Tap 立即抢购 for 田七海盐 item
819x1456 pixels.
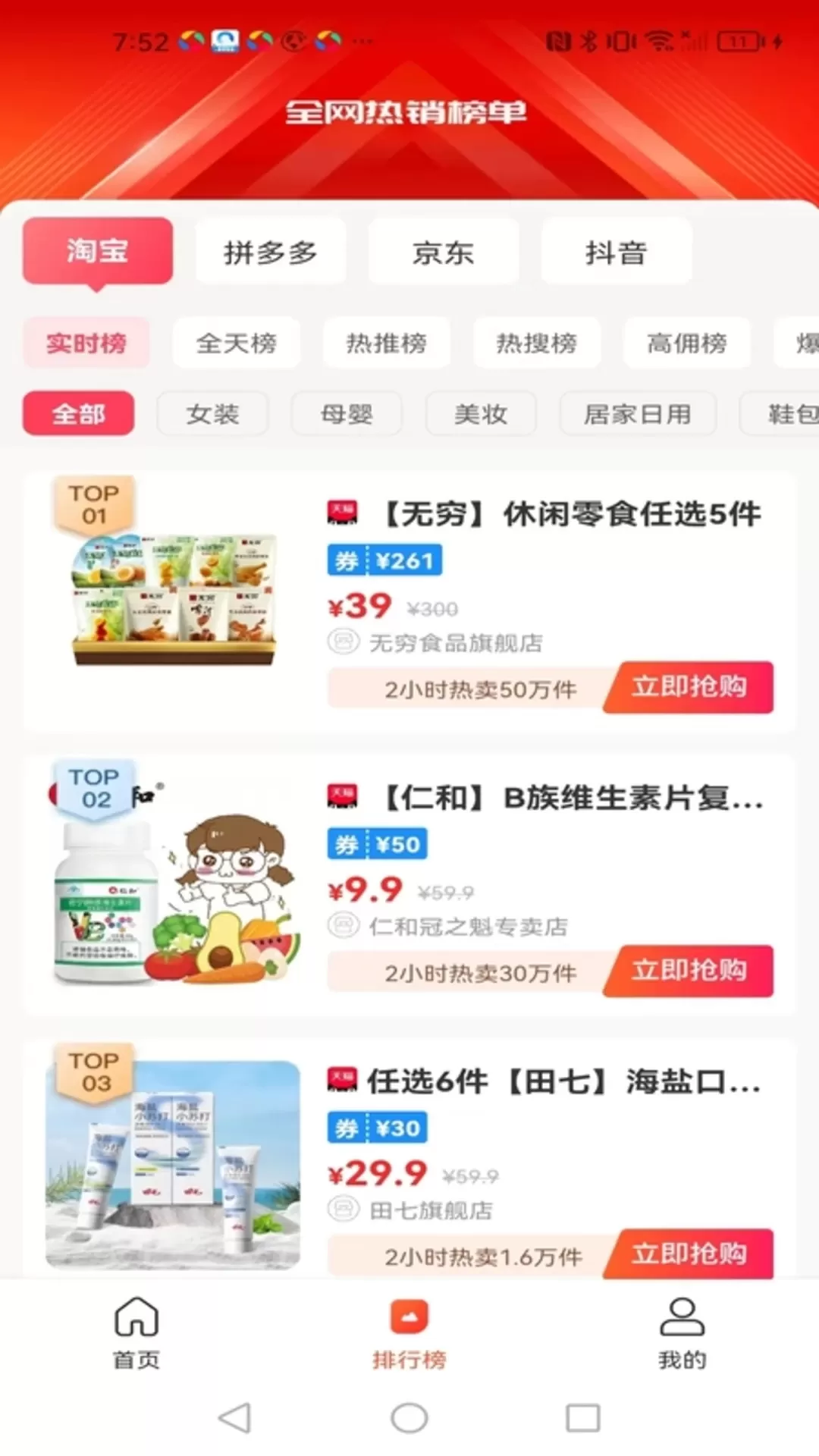tap(689, 1253)
